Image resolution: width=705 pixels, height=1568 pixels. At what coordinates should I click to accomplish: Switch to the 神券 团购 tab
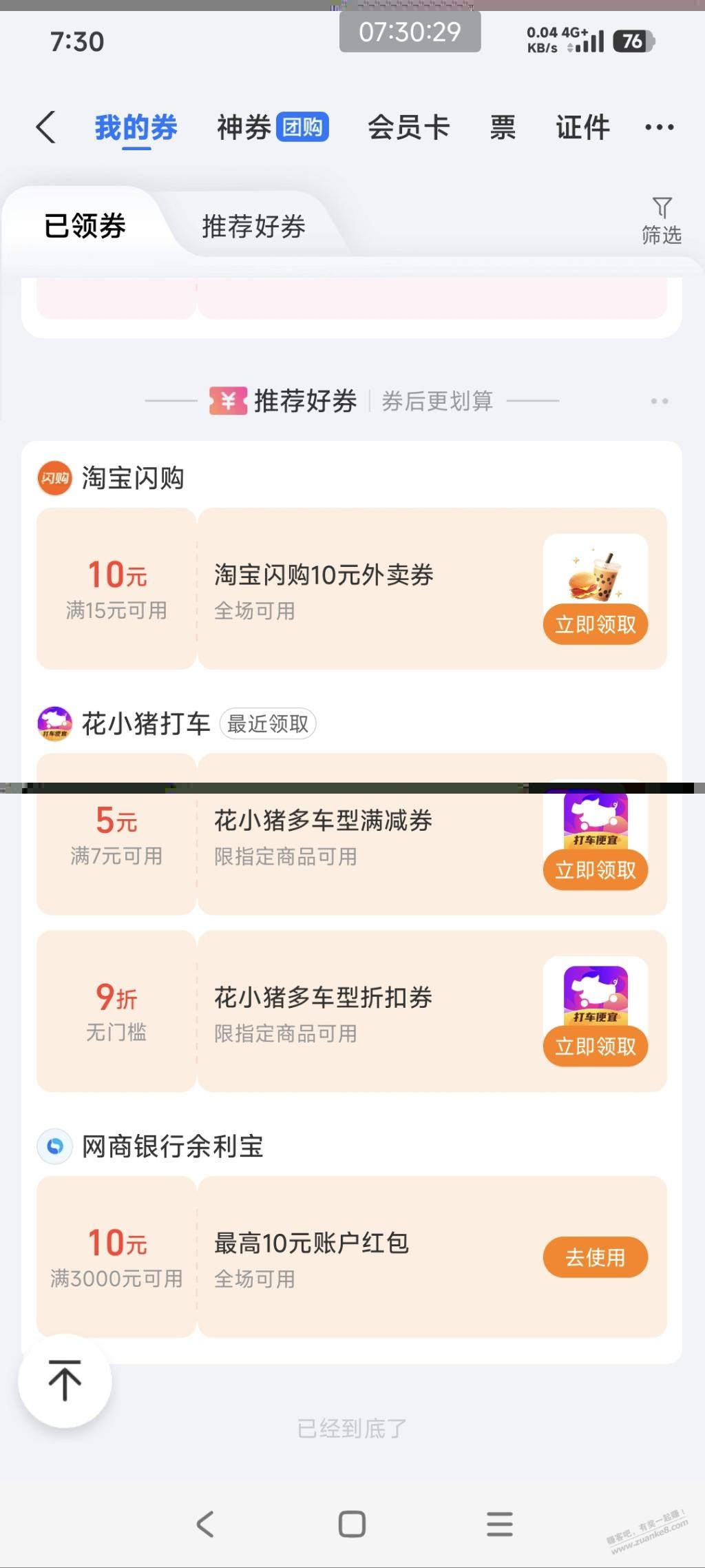(269, 127)
